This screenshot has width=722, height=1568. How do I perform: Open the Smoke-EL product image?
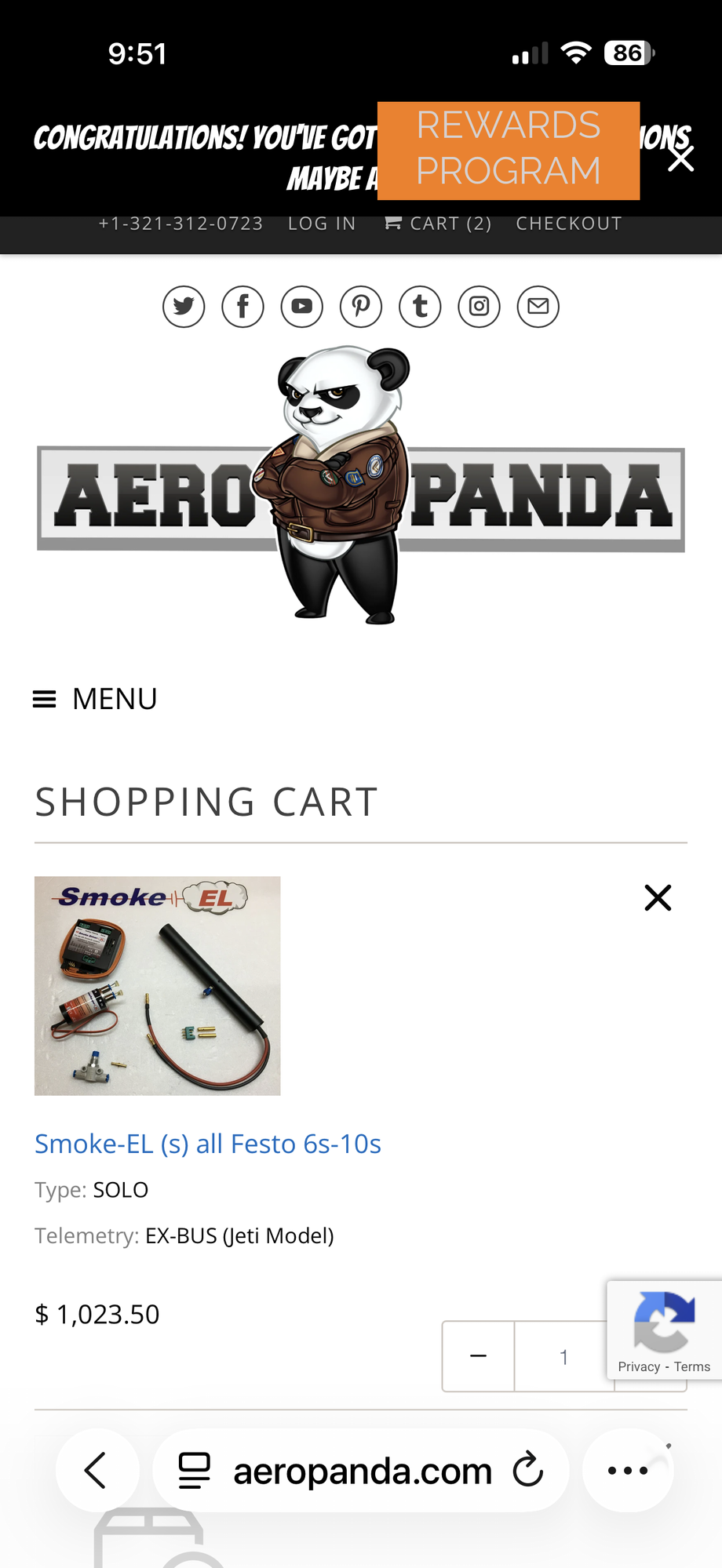157,985
